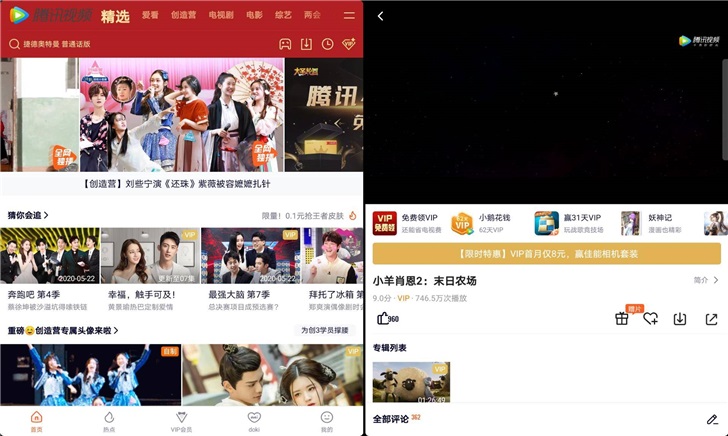Image resolution: width=728 pixels, height=436 pixels.
Task: Open downloads from the top bar
Action: pyautogui.click(x=306, y=44)
